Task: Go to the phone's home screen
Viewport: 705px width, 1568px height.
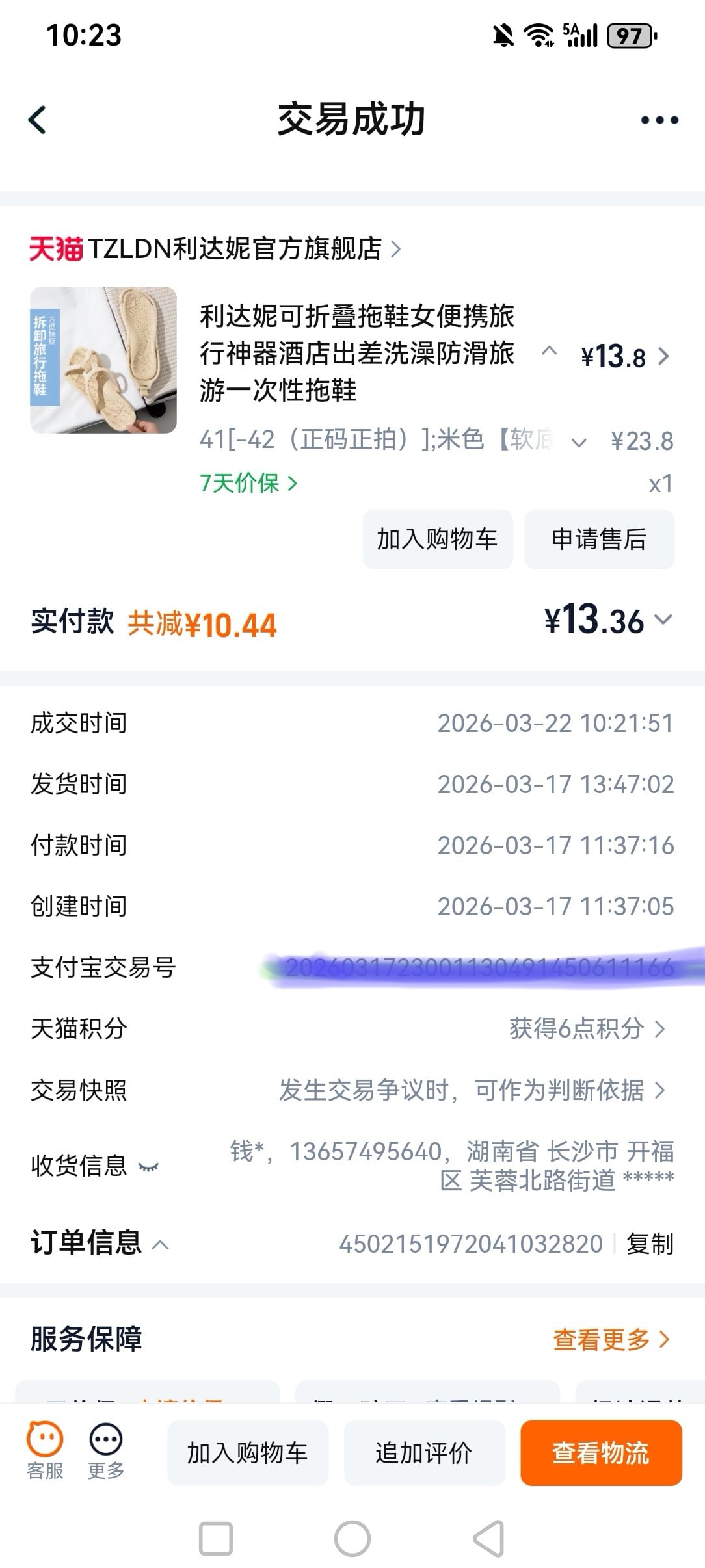Action: [x=352, y=1539]
